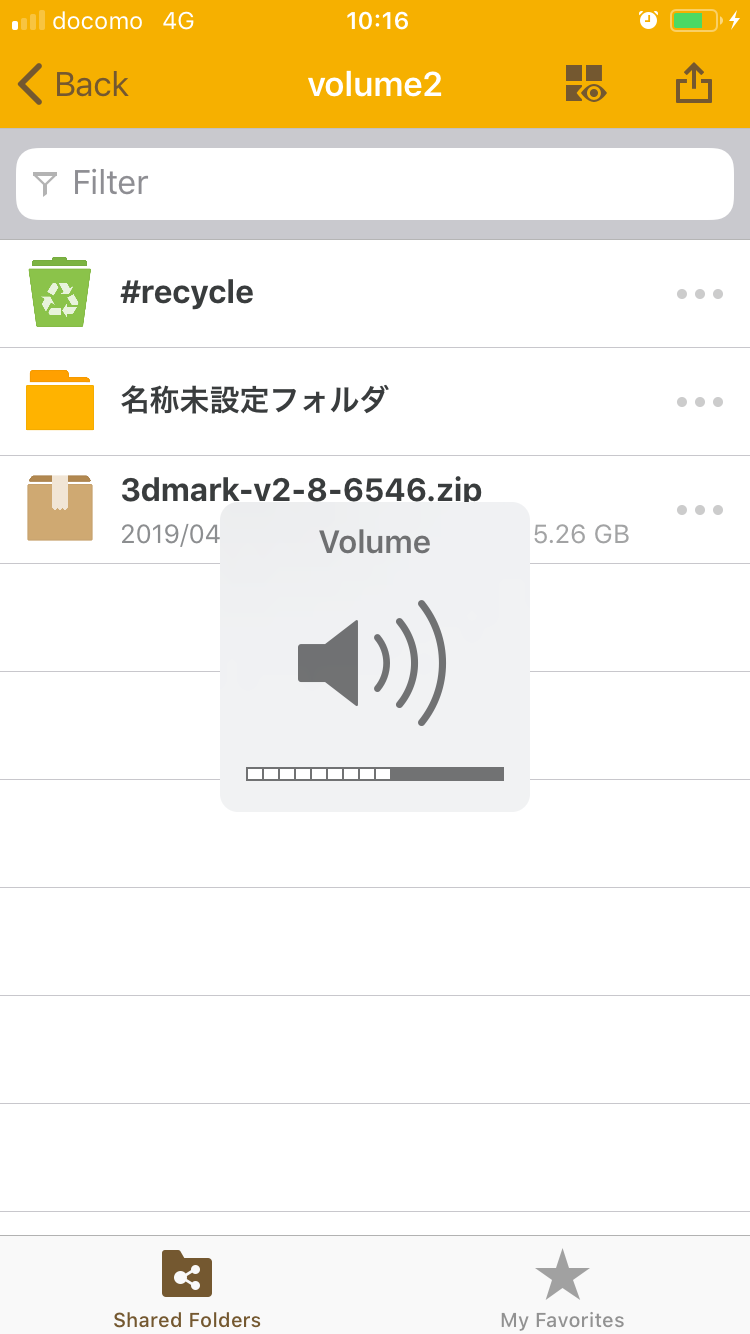Open the #recycle folder

pyautogui.click(x=375, y=294)
